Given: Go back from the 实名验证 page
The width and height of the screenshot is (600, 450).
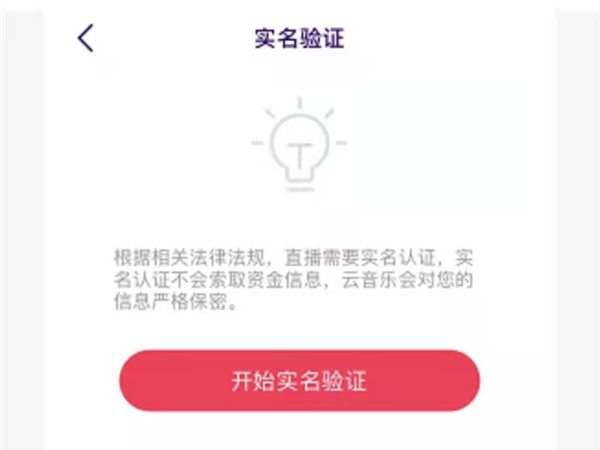Looking at the screenshot, I should pyautogui.click(x=86, y=39).
